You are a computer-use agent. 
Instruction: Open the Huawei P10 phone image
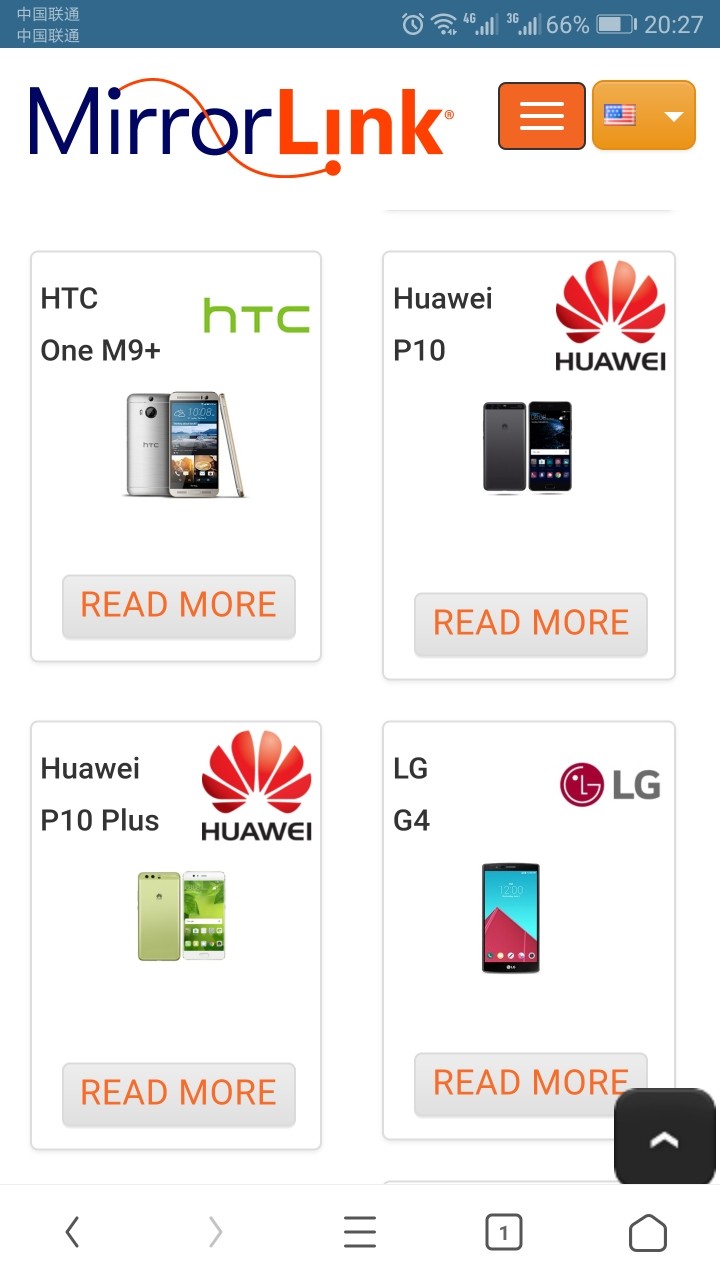(x=527, y=447)
